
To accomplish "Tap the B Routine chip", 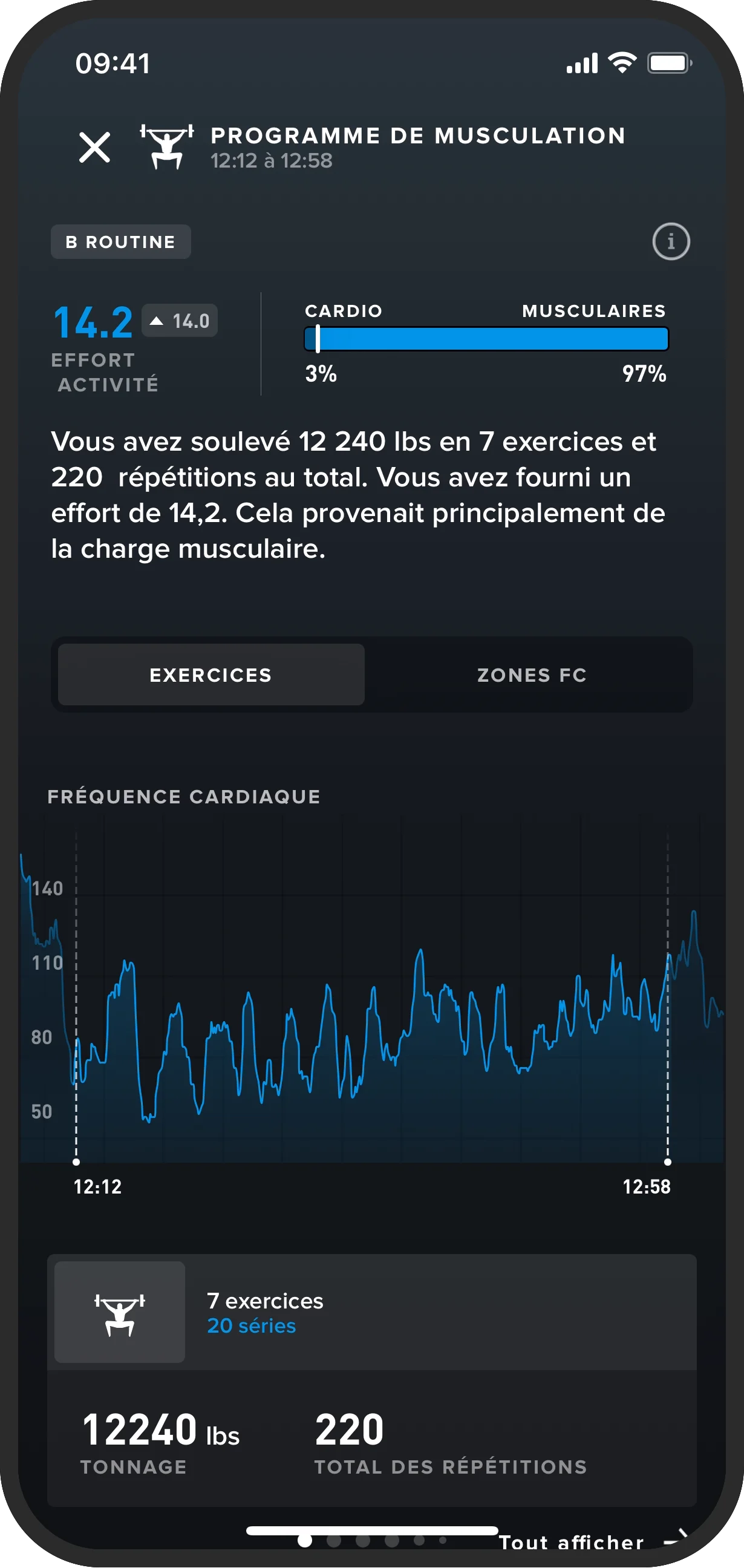I will click(120, 241).
